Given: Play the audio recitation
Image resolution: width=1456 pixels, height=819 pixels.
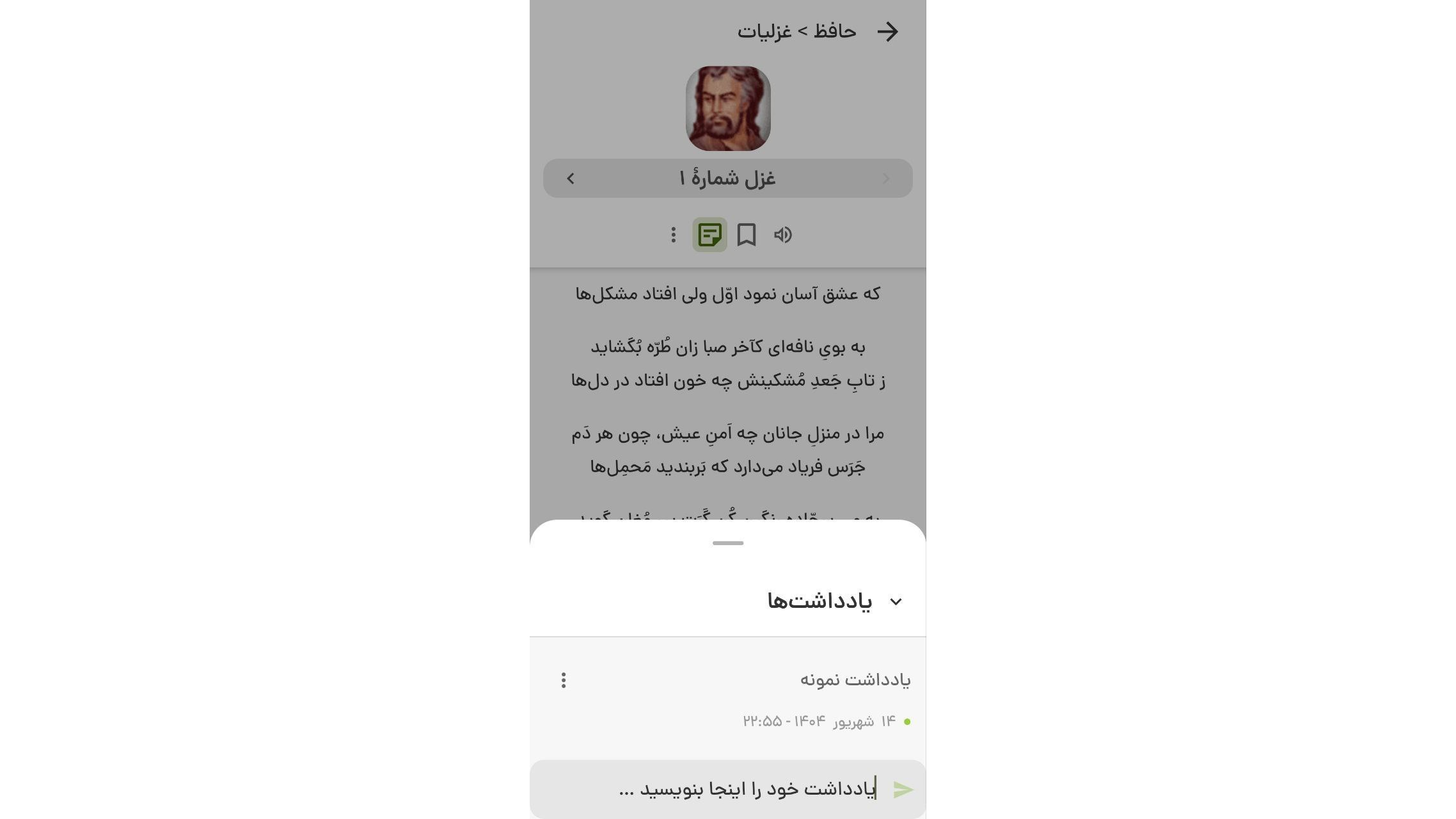Looking at the screenshot, I should (x=783, y=235).
